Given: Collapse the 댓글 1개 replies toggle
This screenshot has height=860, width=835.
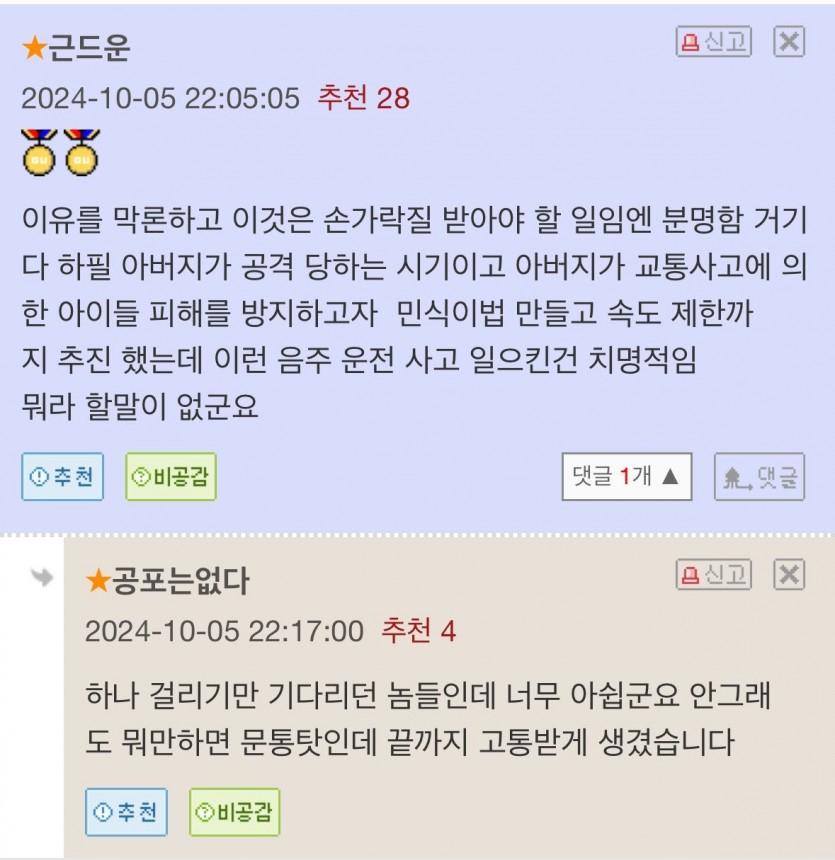Looking at the screenshot, I should pos(627,477).
